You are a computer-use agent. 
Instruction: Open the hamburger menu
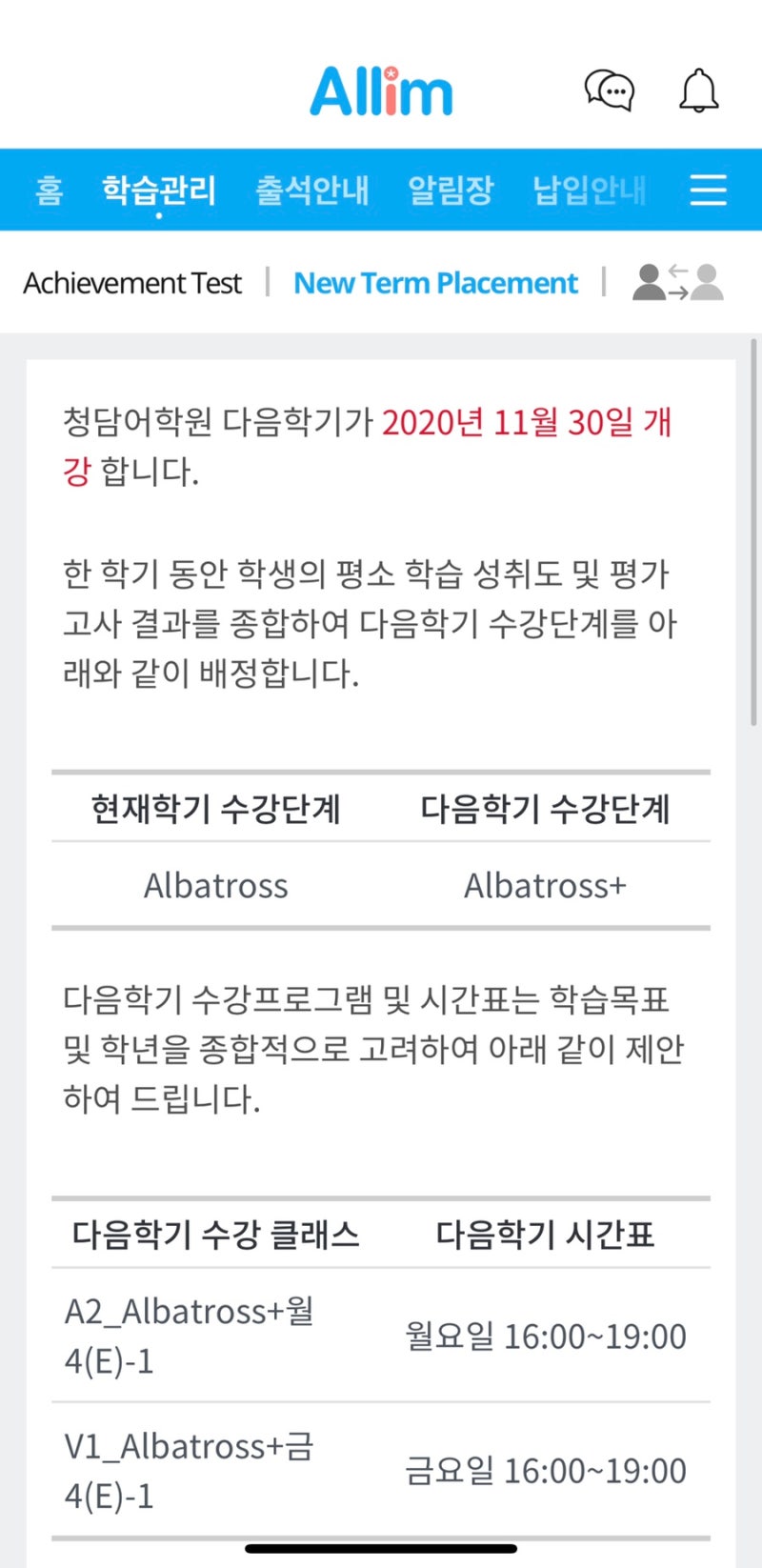(709, 190)
